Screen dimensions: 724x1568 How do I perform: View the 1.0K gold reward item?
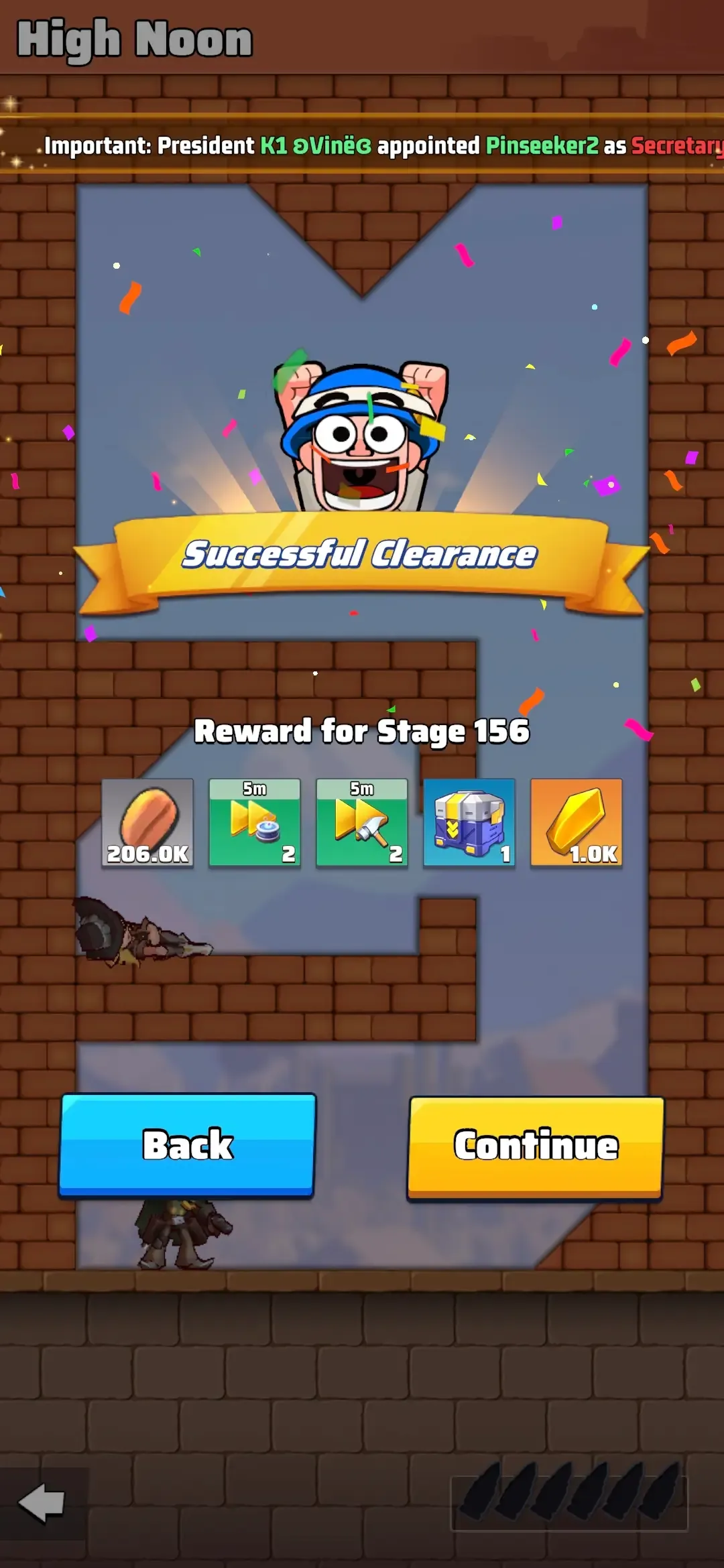[x=577, y=823]
